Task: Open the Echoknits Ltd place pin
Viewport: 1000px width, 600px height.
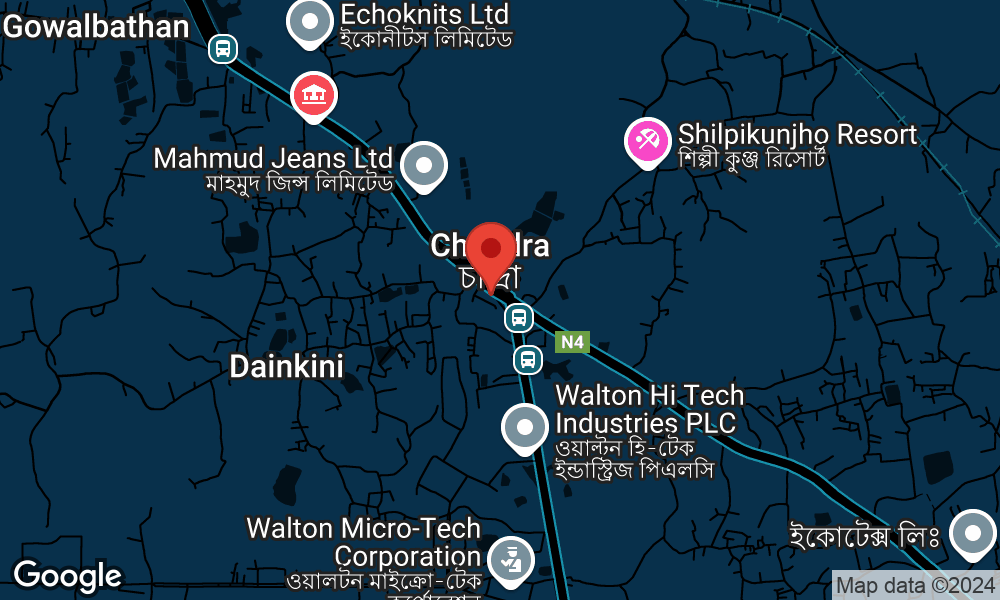Action: (310, 21)
